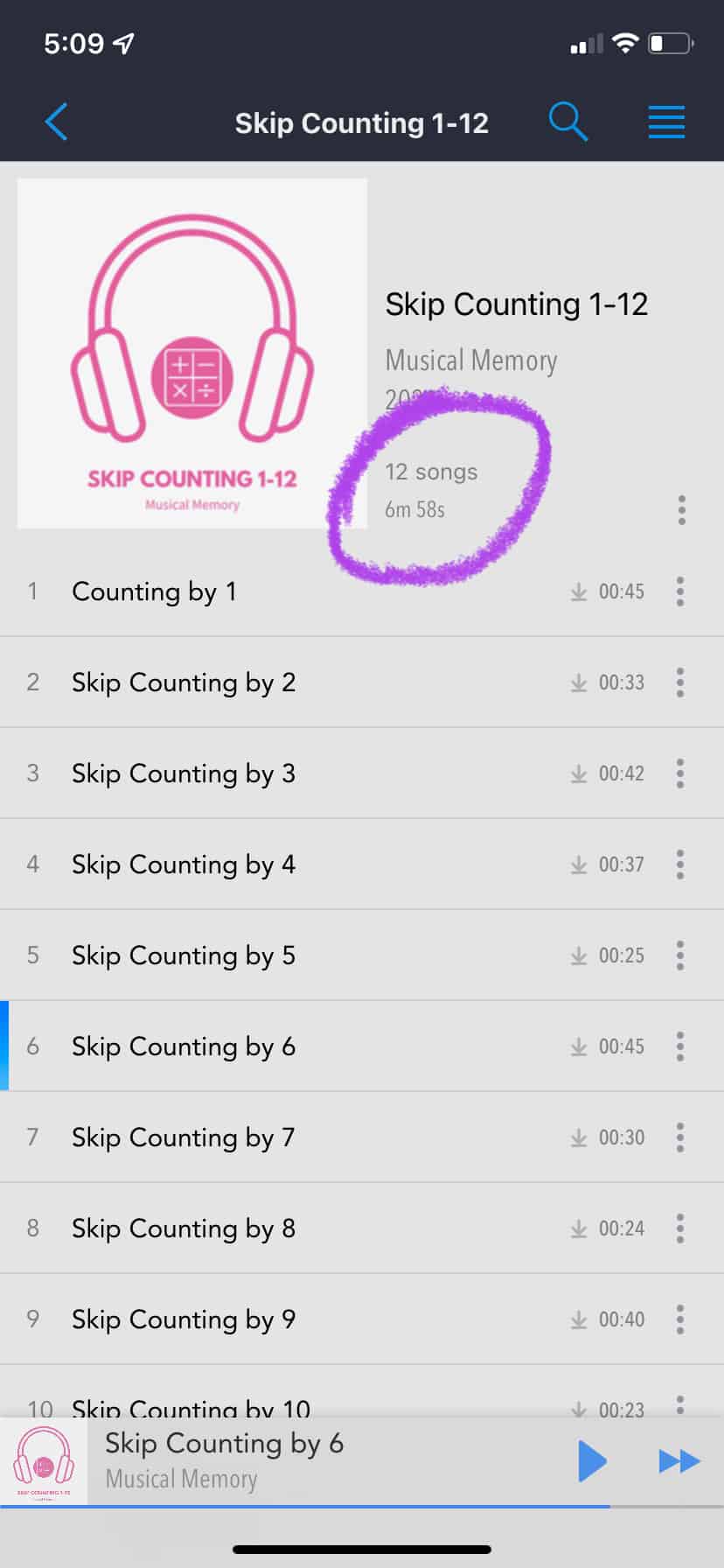Select the track Skip Counting by 6
Image resolution: width=724 pixels, height=1568 pixels.
pyautogui.click(x=362, y=1046)
